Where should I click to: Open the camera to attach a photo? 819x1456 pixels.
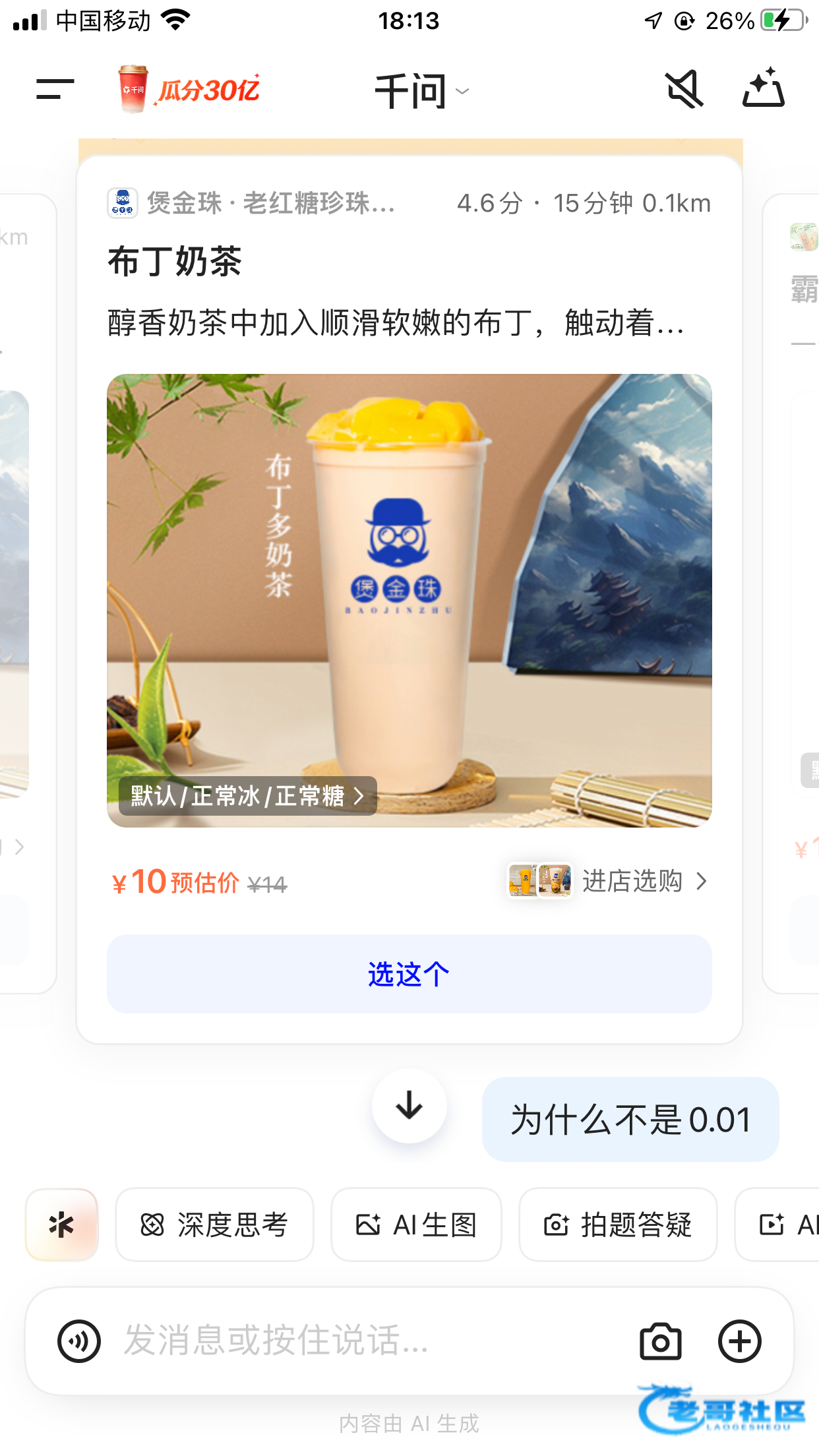pyautogui.click(x=660, y=1341)
